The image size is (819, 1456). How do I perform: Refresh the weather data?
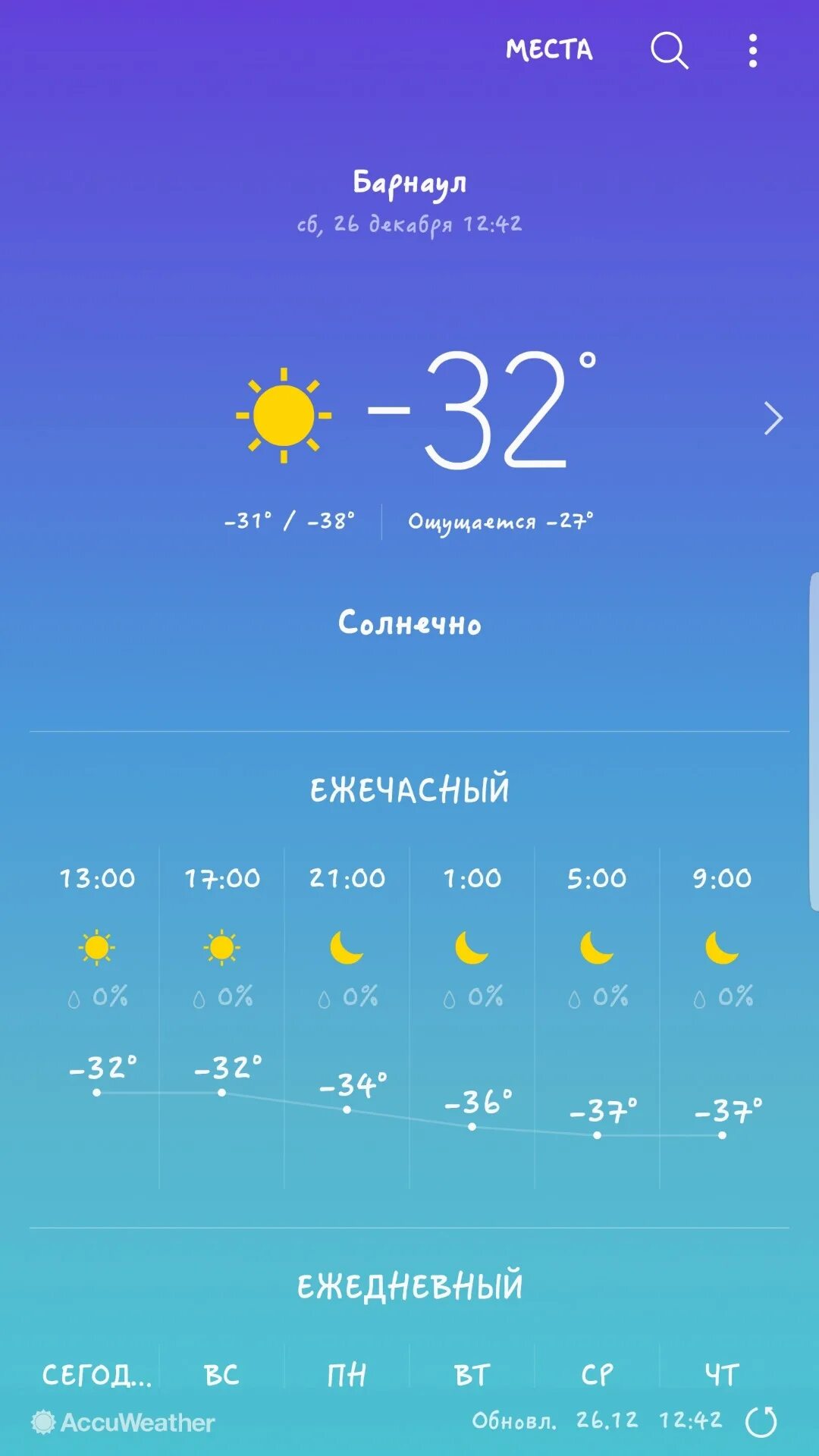pyautogui.click(x=761, y=1422)
